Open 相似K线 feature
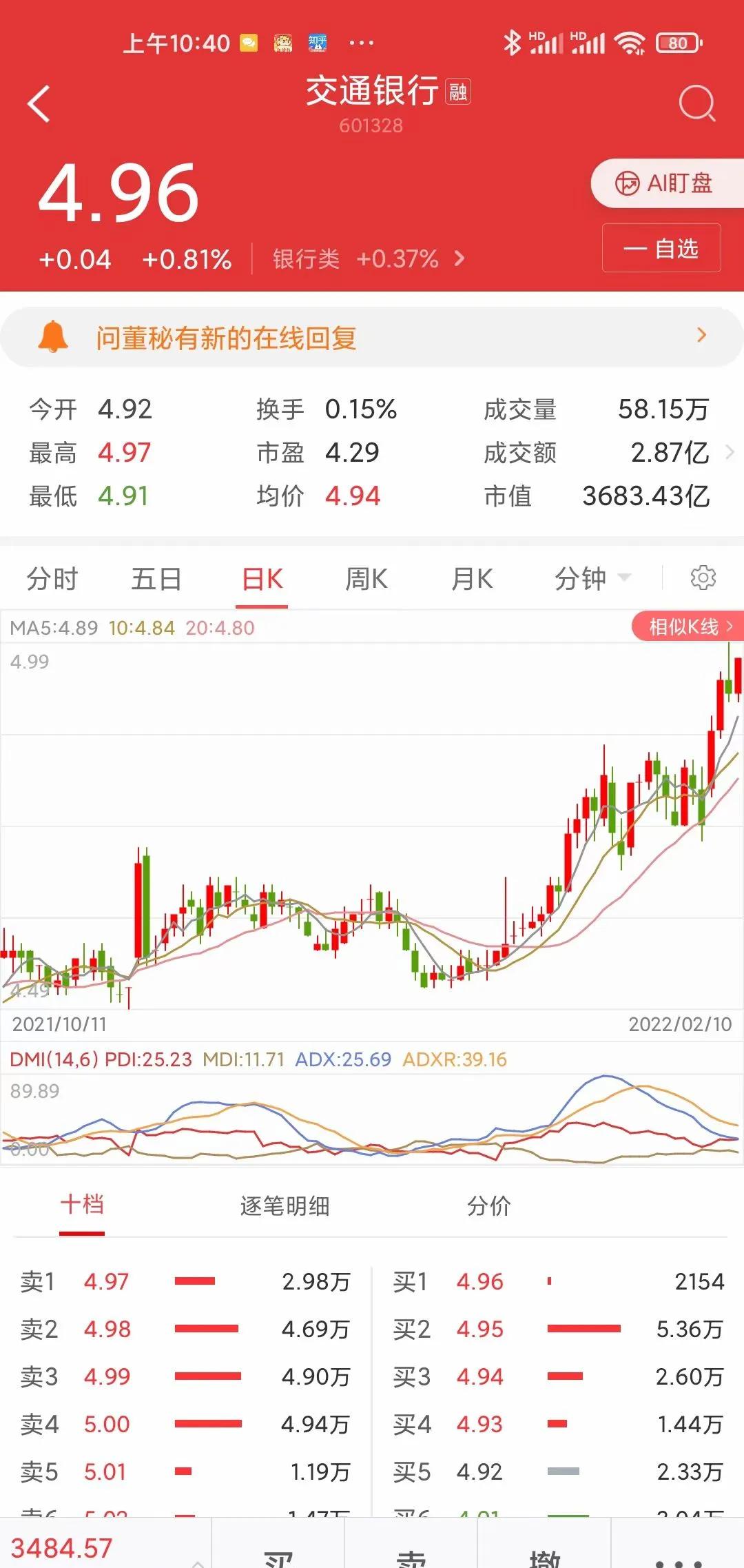The width and height of the screenshot is (744, 1568). coord(689,627)
